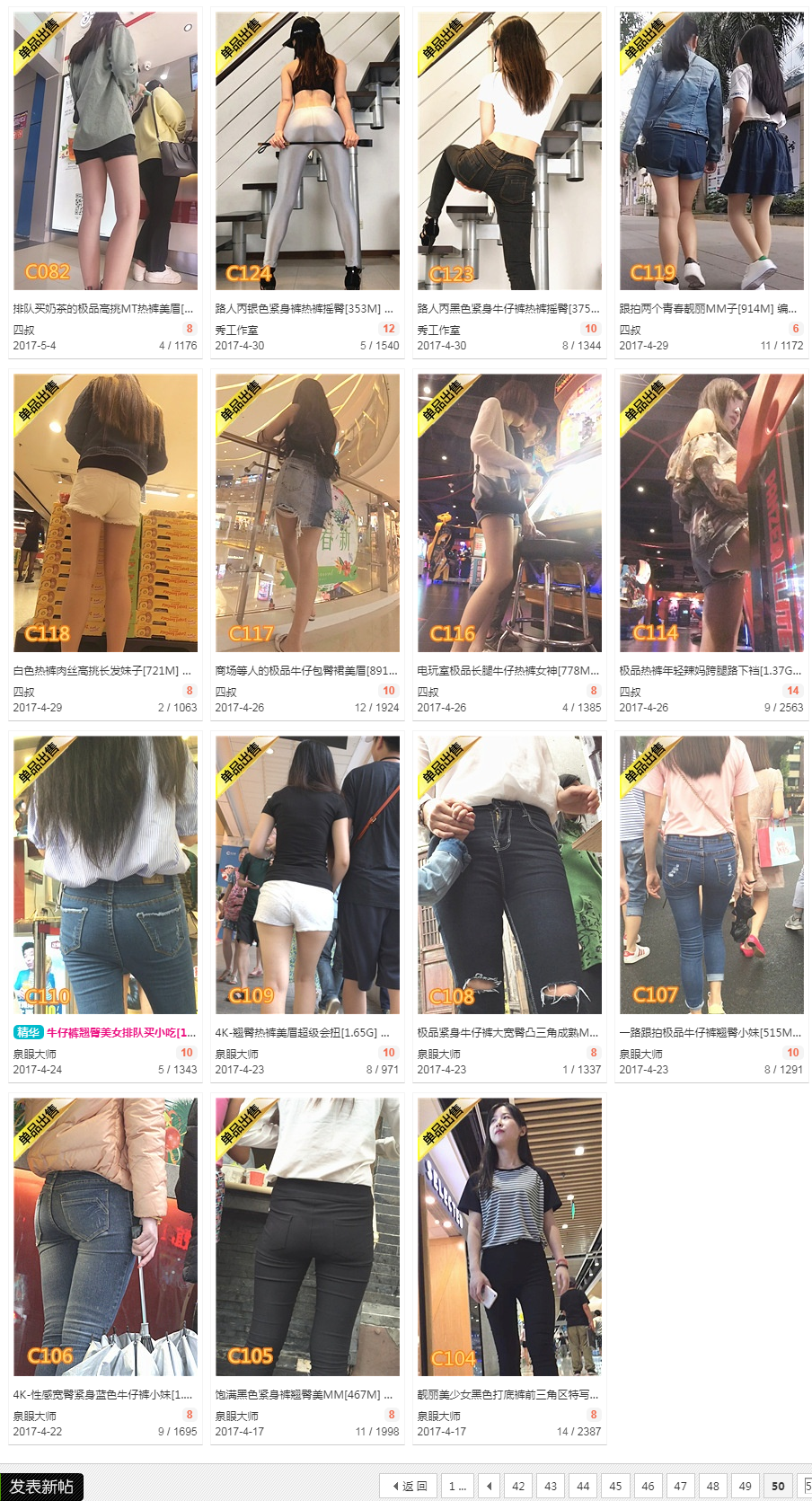Jump to first page via 1...
The width and height of the screenshot is (812, 1501).
[x=457, y=1486]
